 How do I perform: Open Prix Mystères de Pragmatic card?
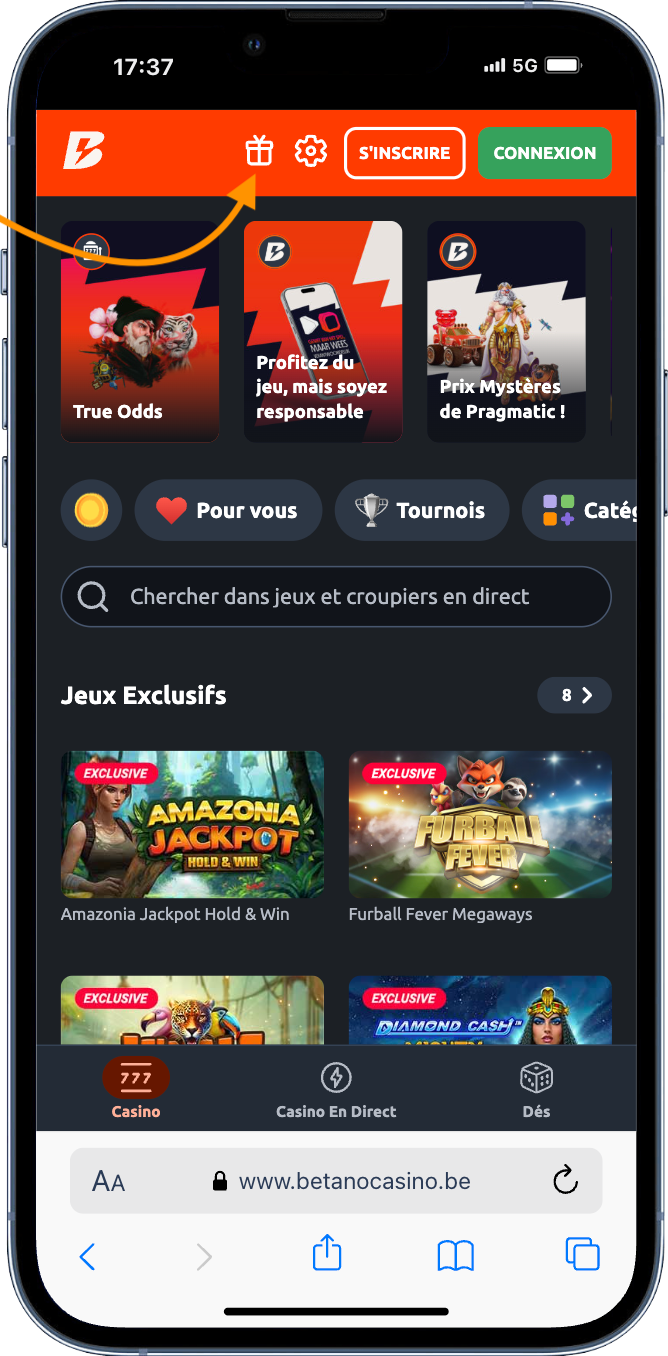(x=506, y=331)
